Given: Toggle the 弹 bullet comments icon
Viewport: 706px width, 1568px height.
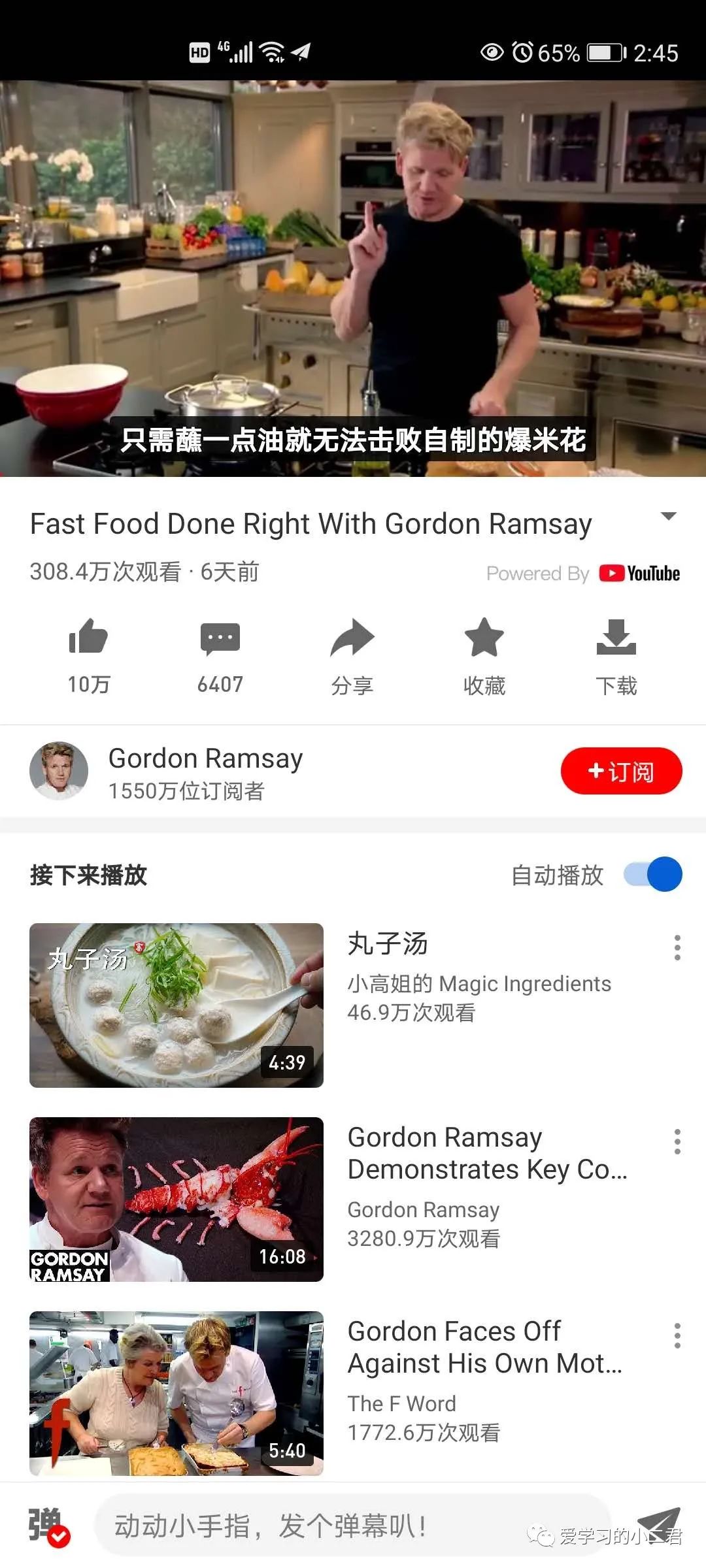Looking at the screenshot, I should pyautogui.click(x=48, y=1527).
